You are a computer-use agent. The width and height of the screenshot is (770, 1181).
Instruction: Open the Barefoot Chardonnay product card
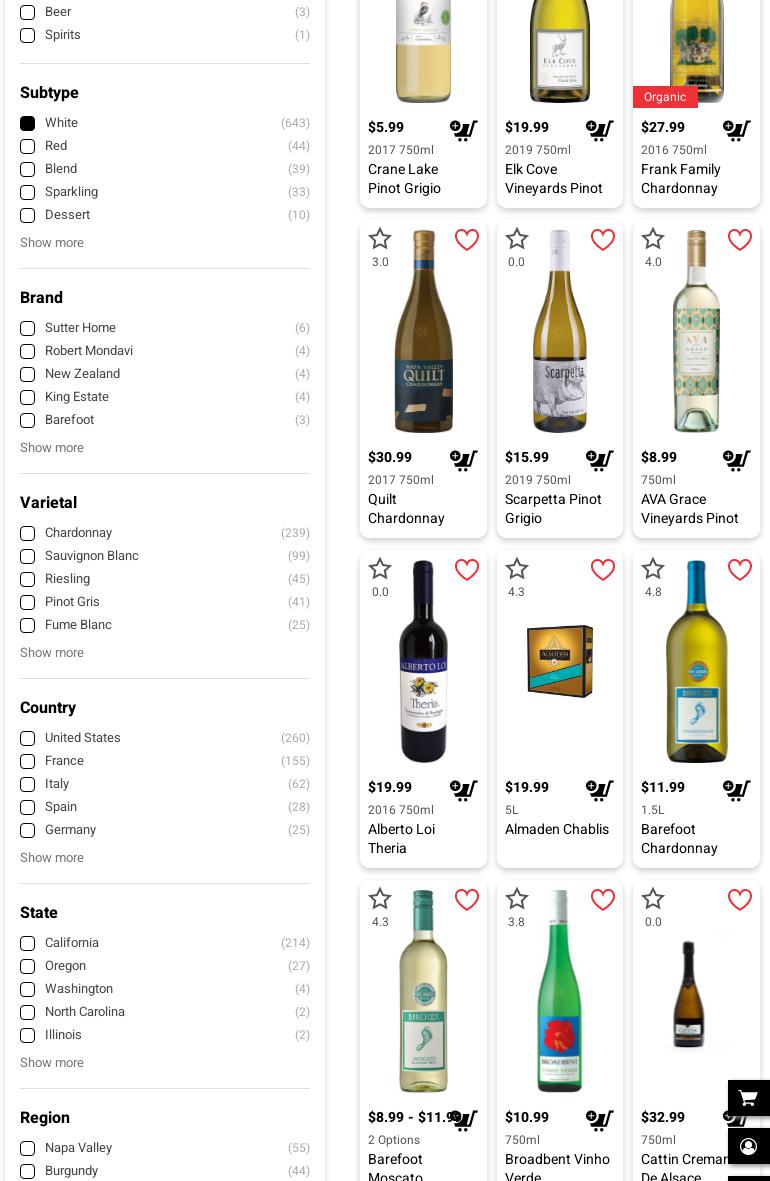click(696, 709)
